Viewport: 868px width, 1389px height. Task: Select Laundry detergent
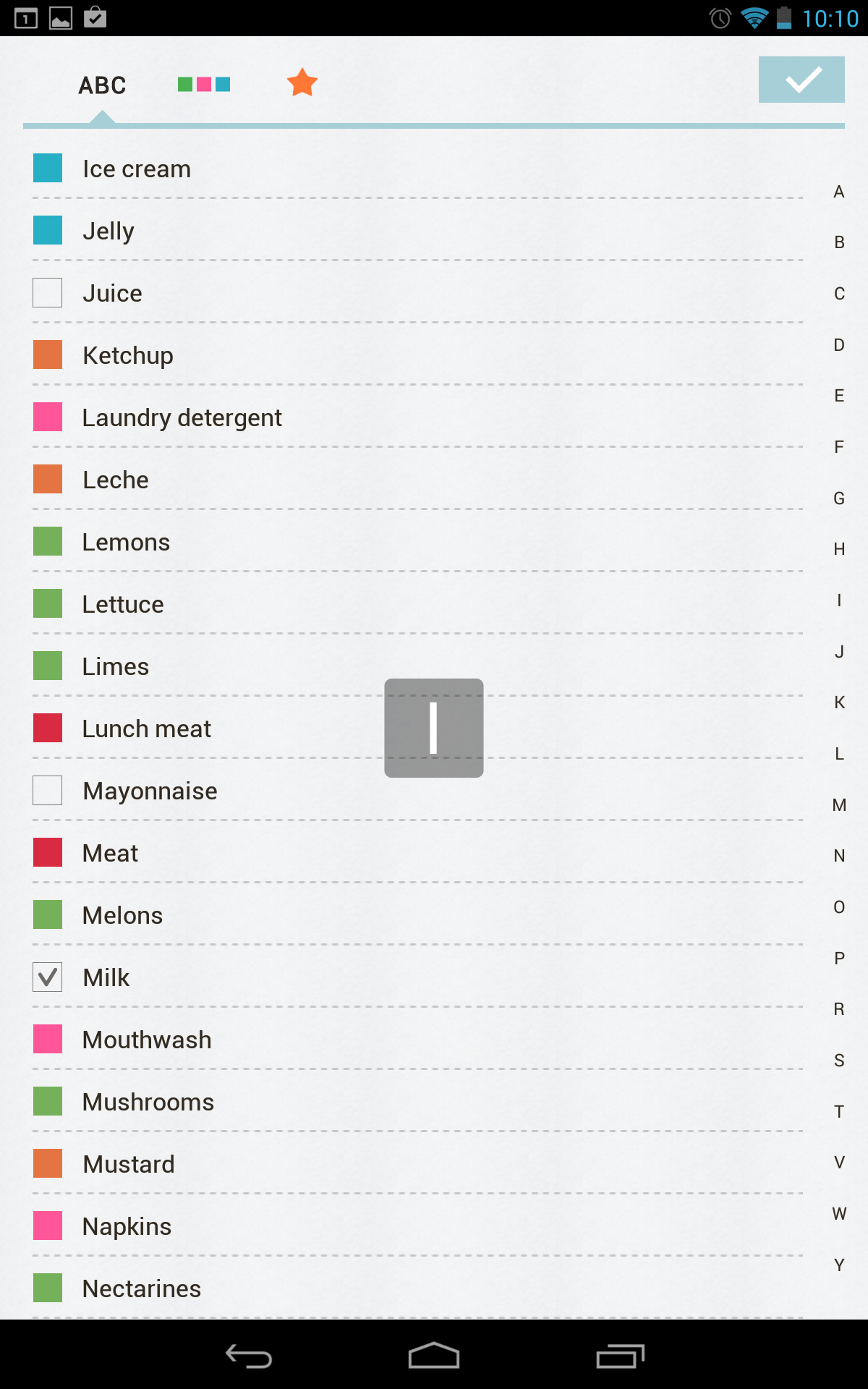(x=182, y=418)
